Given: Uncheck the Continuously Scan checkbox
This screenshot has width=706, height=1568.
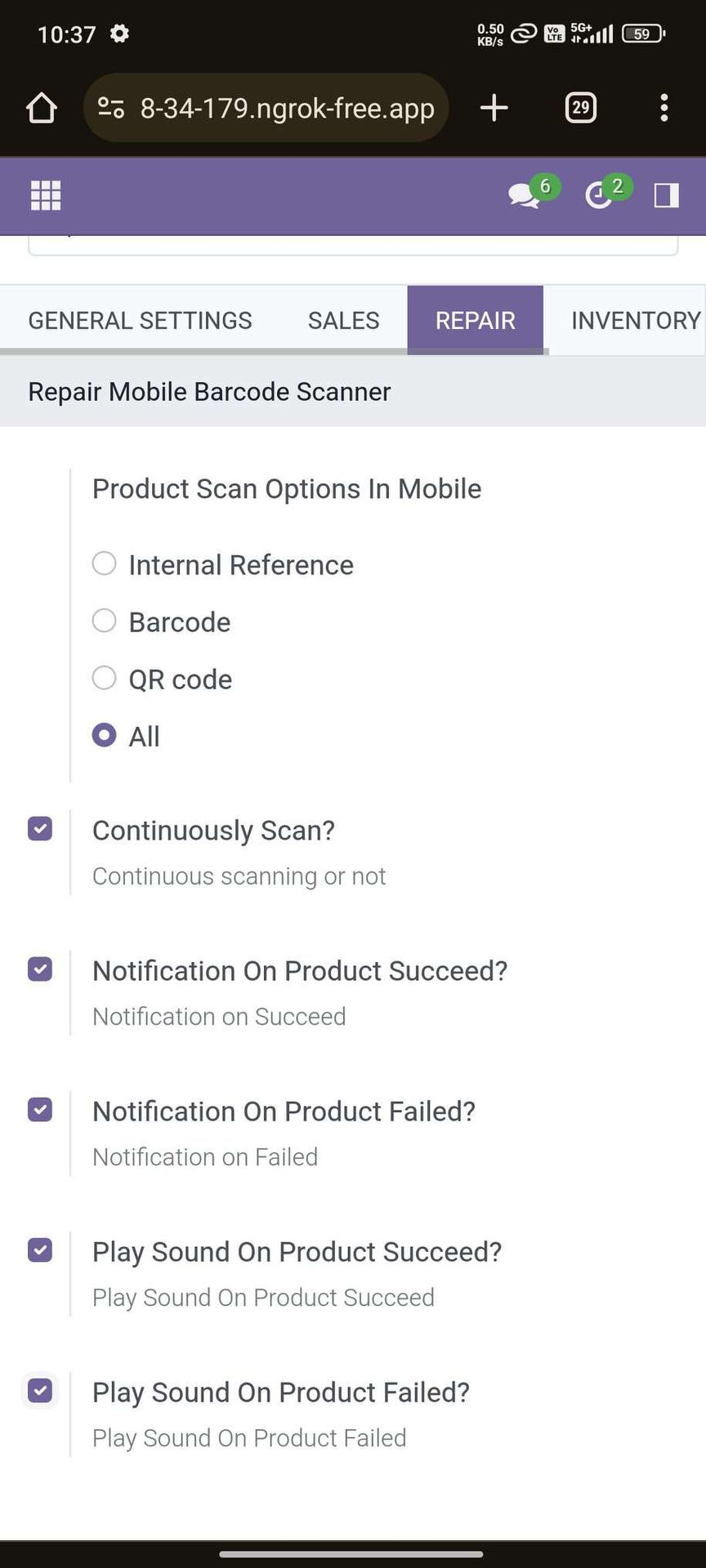Looking at the screenshot, I should (40, 829).
